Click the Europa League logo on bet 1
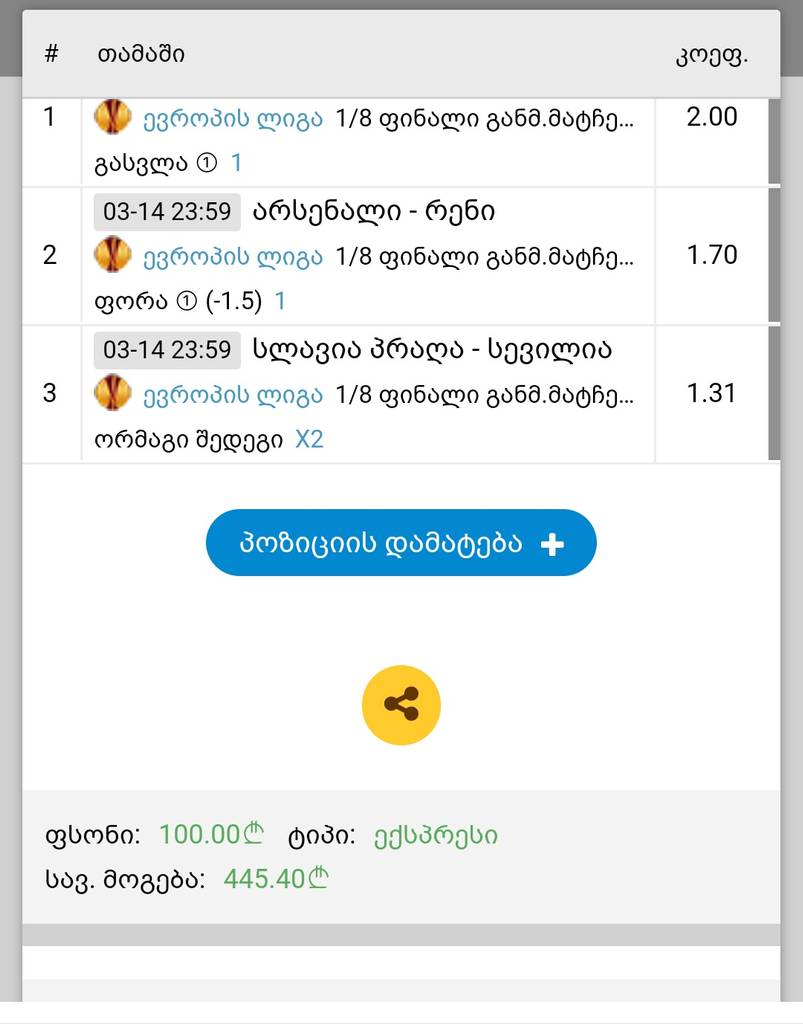The image size is (803, 1024). click(113, 117)
